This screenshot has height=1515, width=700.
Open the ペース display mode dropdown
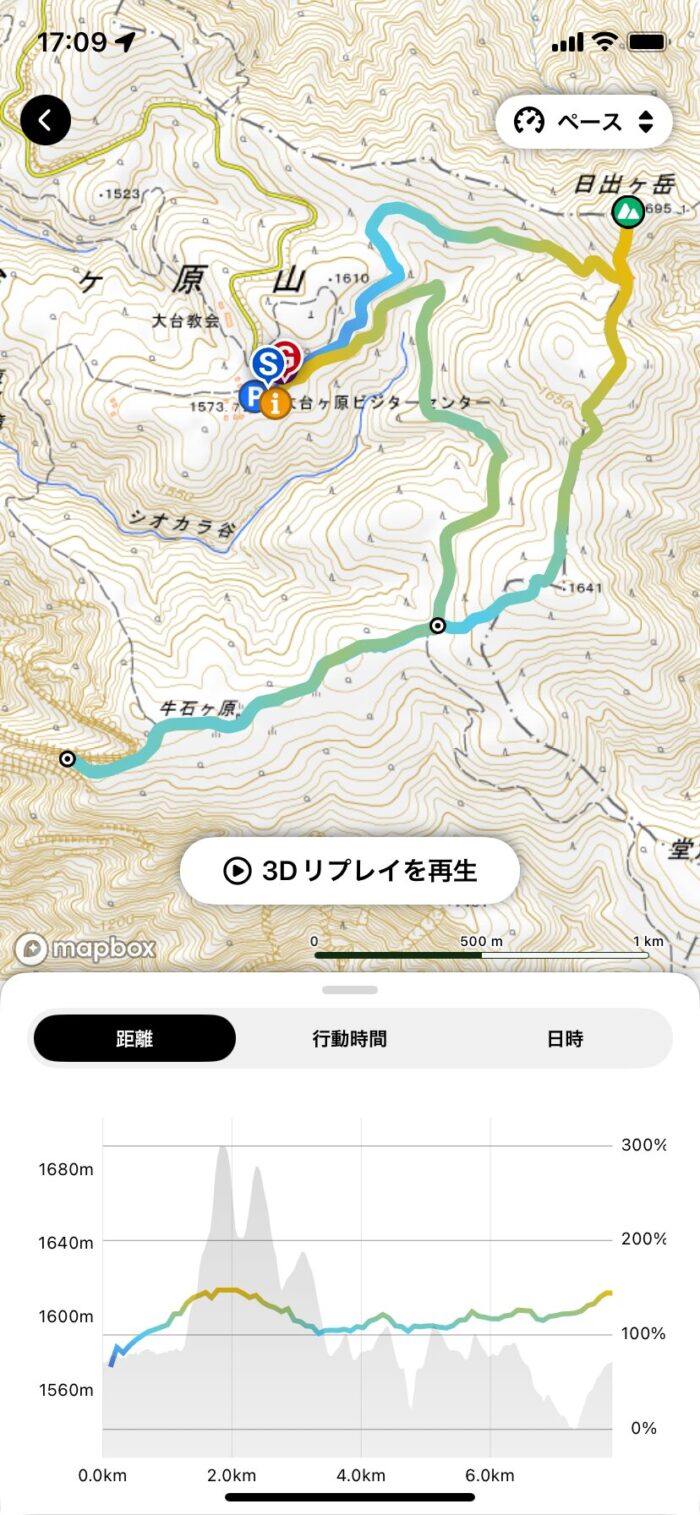point(584,122)
